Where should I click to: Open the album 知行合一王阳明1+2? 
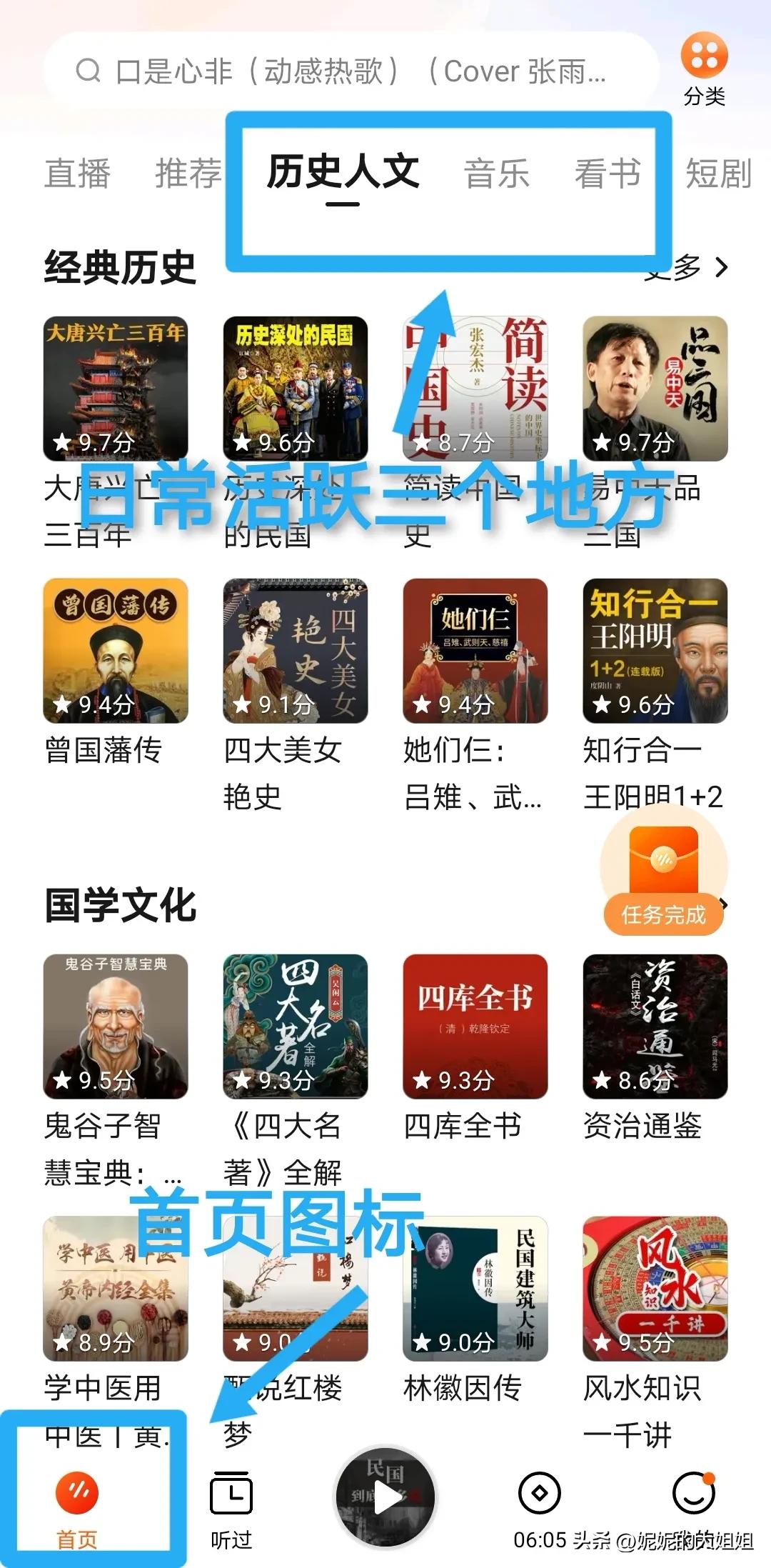655,651
